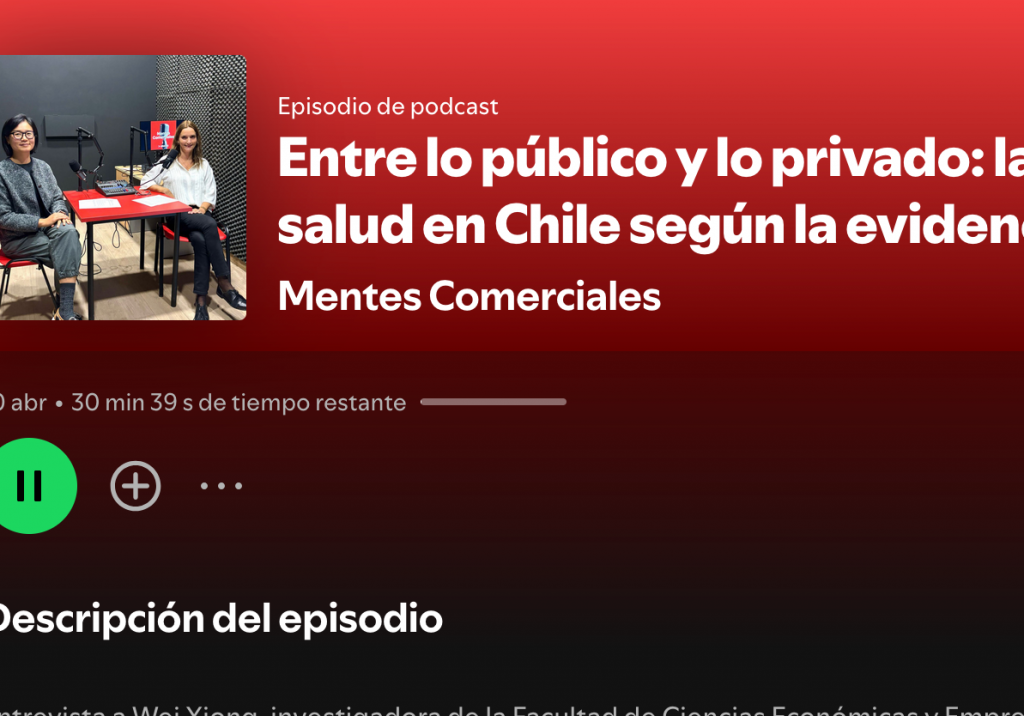1024x716 pixels.
Task: Open the three-dot more options menu
Action: (x=221, y=486)
